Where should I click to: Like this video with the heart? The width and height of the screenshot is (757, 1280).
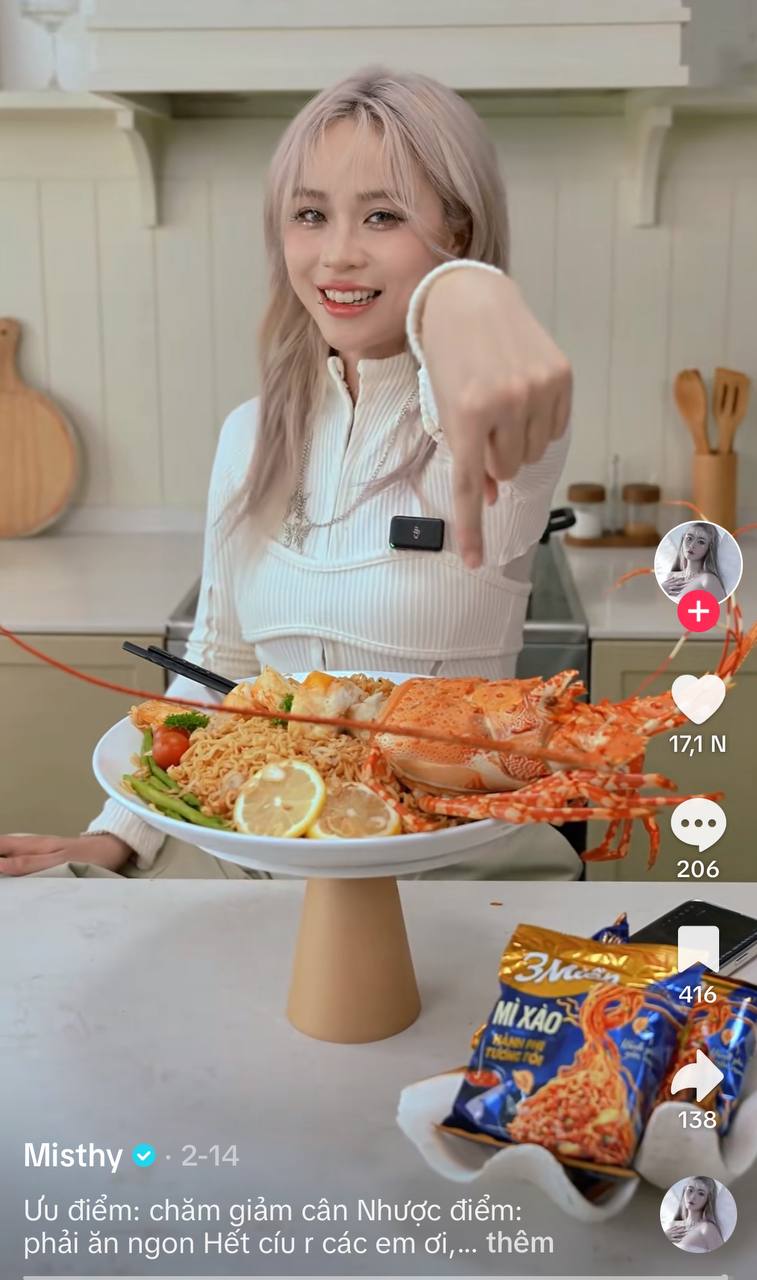click(698, 699)
